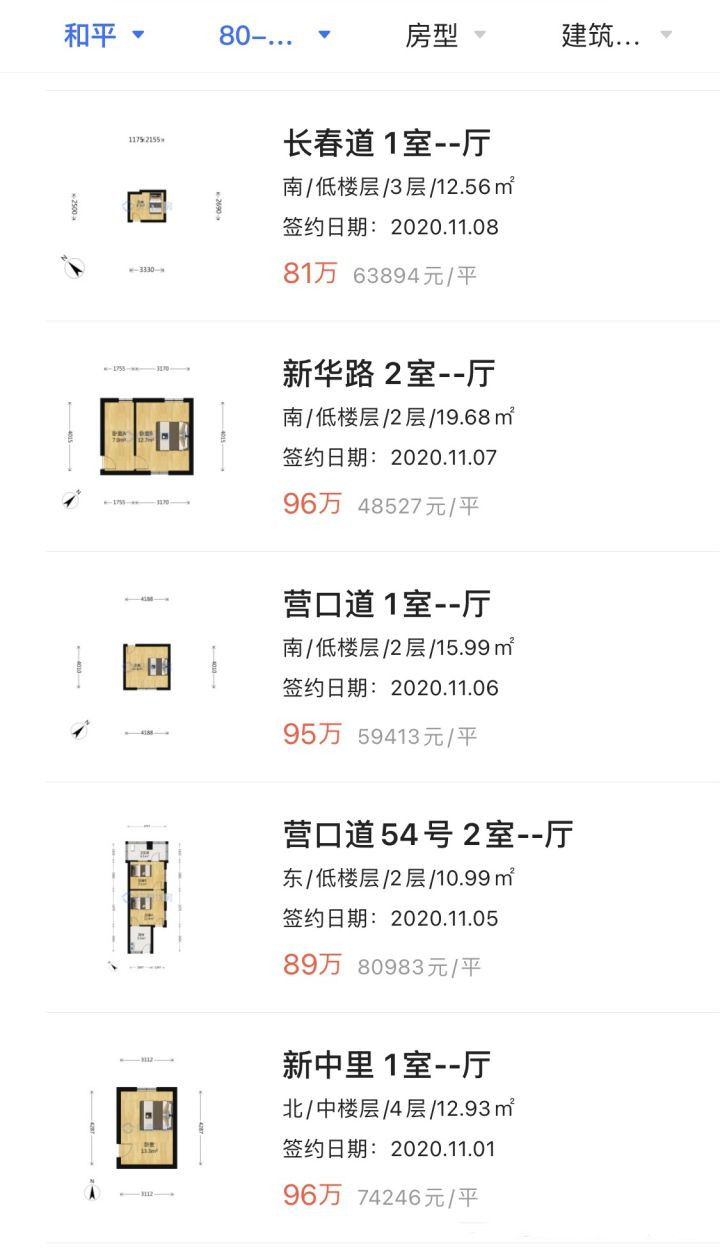Viewport: 720px width, 1256px height.
Task: Click the compass icon on 长春道 floor plan
Action: [x=70, y=266]
